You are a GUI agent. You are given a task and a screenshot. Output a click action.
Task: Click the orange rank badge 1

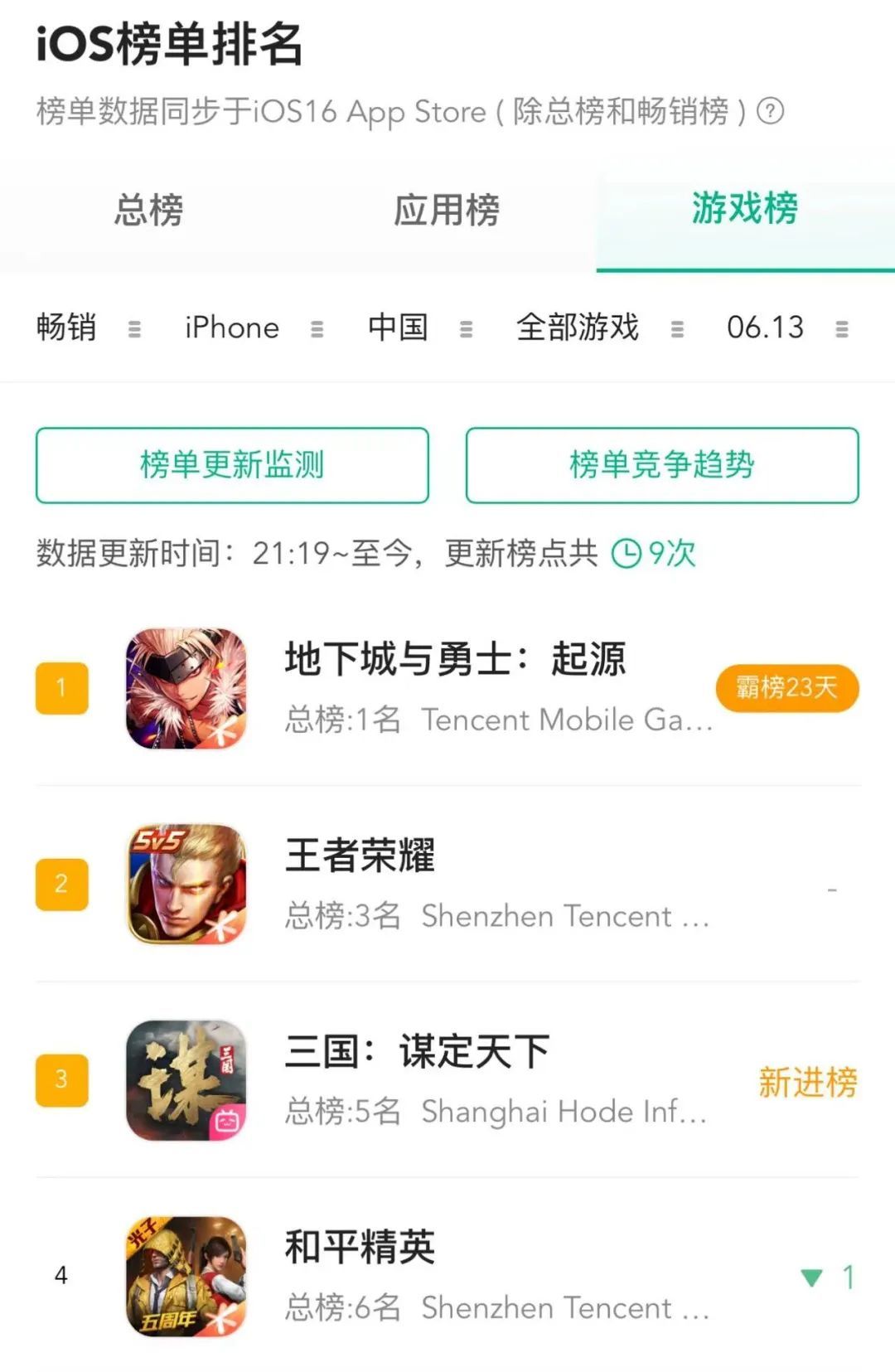tap(60, 688)
